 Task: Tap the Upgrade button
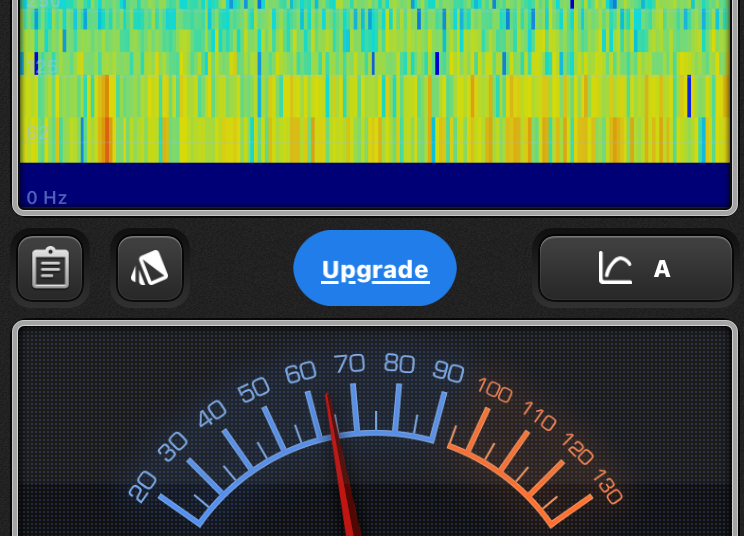coord(374,269)
